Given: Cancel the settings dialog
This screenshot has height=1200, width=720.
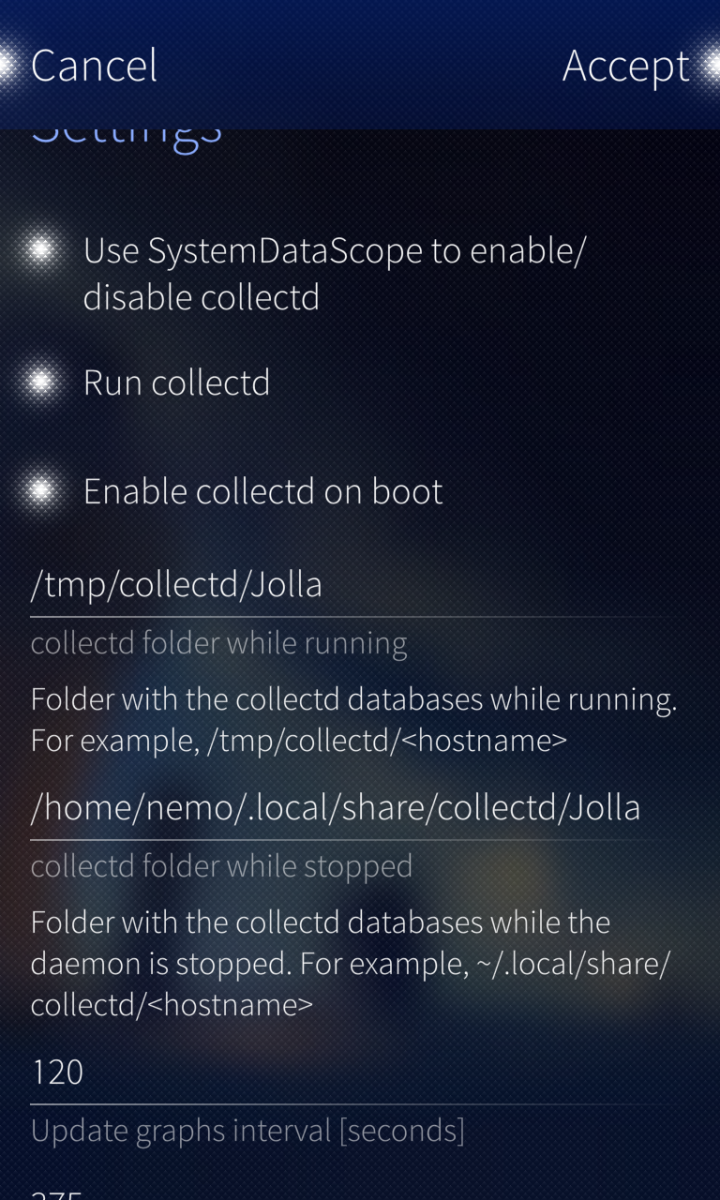Looking at the screenshot, I should [x=94, y=66].
